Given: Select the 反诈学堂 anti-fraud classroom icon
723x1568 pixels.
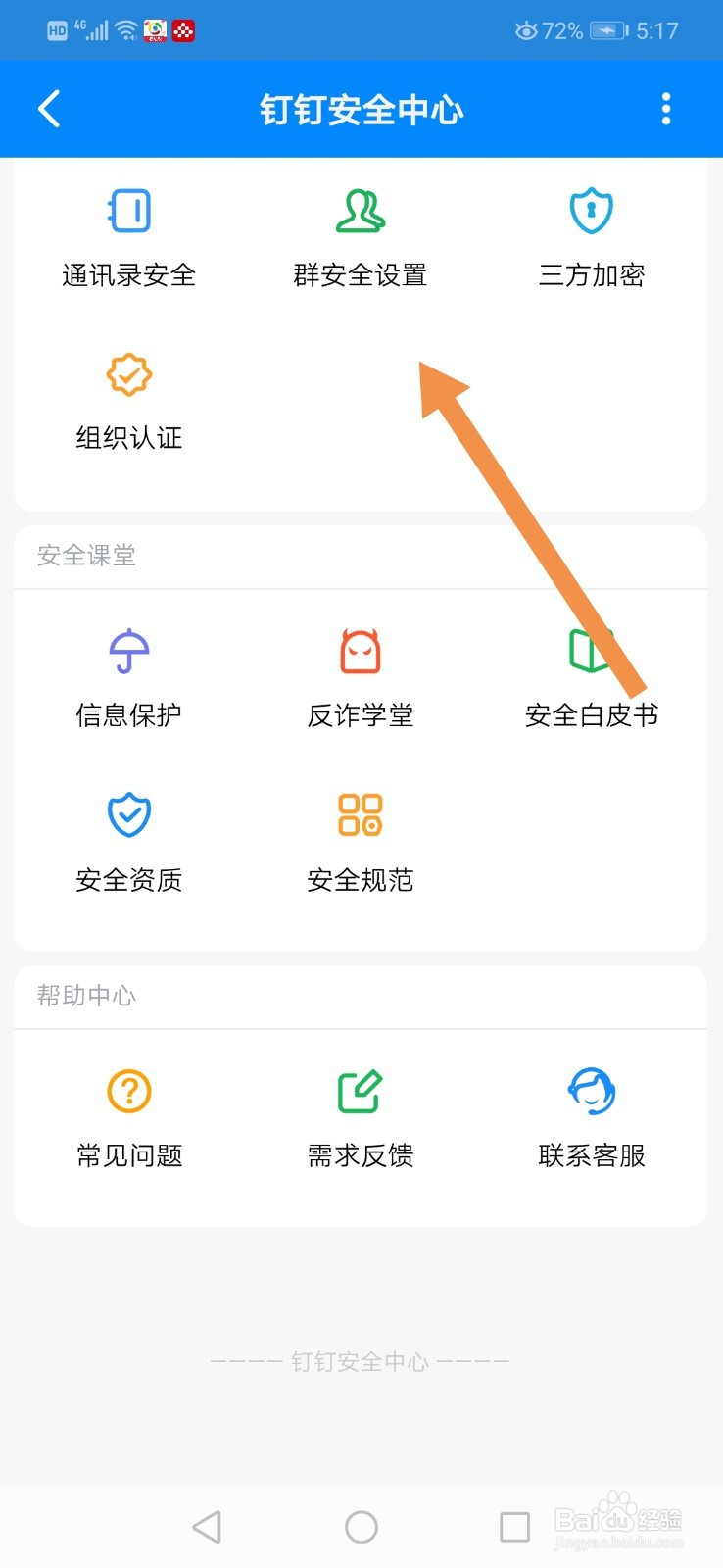Looking at the screenshot, I should coord(360,650).
